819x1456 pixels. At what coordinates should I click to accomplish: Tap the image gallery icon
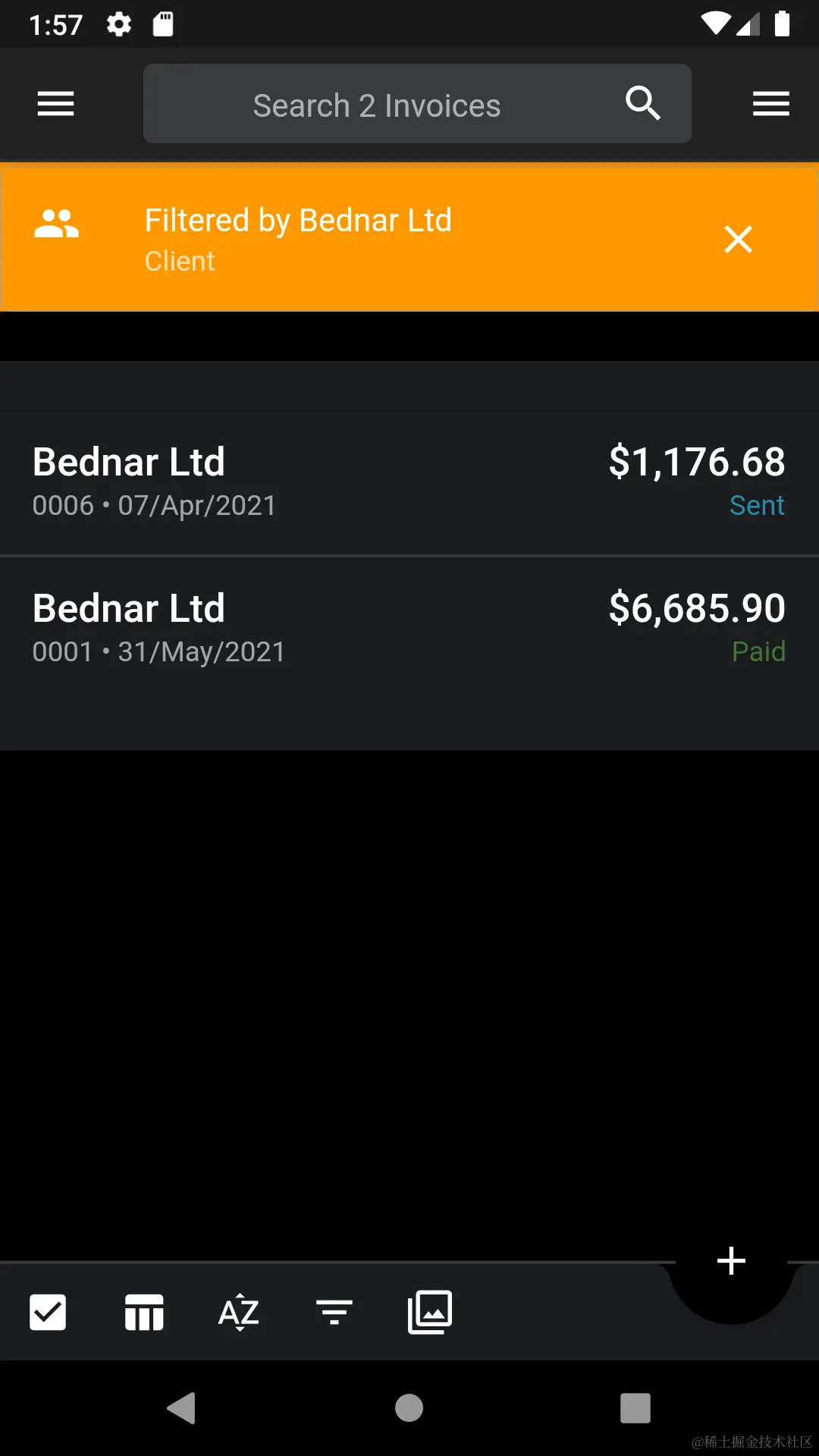[430, 1312]
